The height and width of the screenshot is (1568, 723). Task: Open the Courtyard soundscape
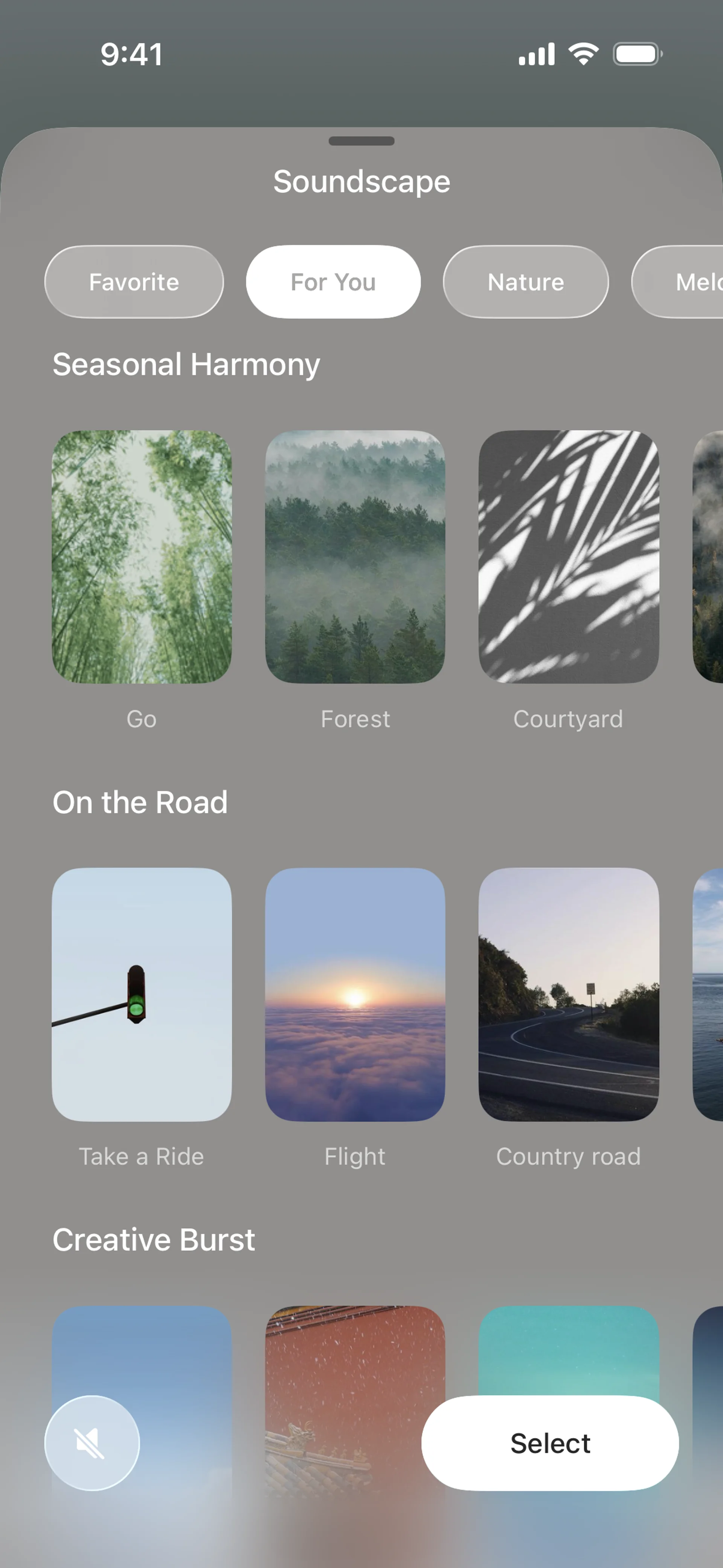568,556
